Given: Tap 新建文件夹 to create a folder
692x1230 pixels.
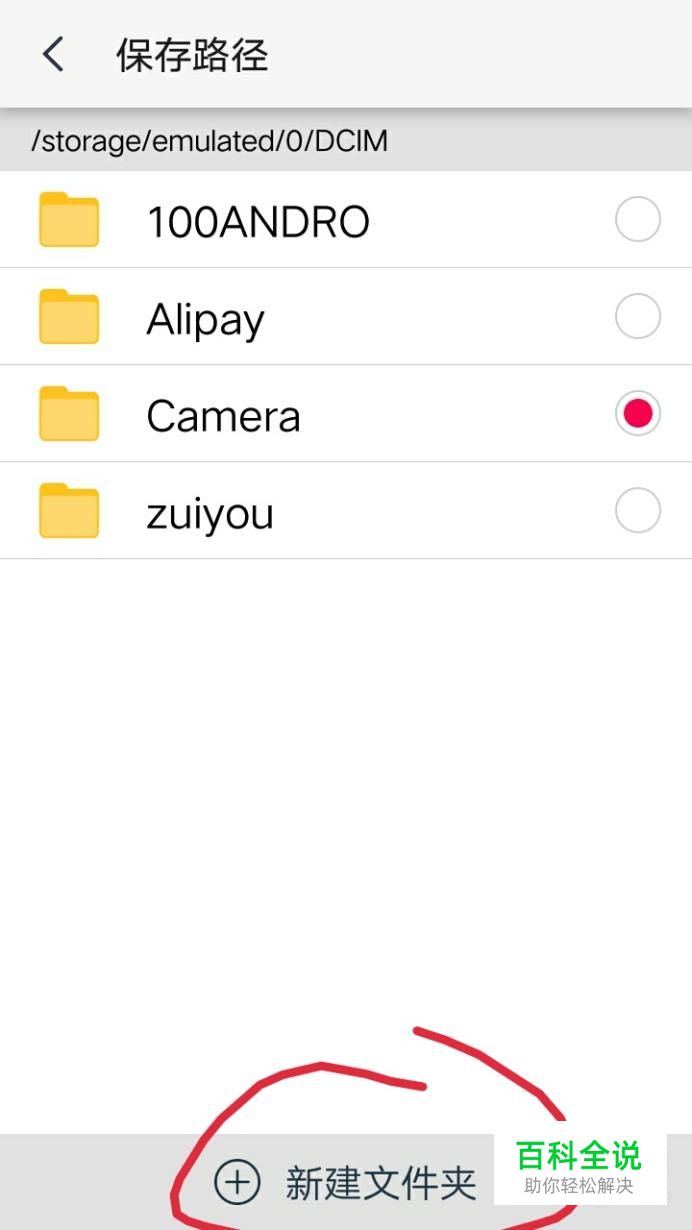Looking at the screenshot, I should [x=346, y=1182].
